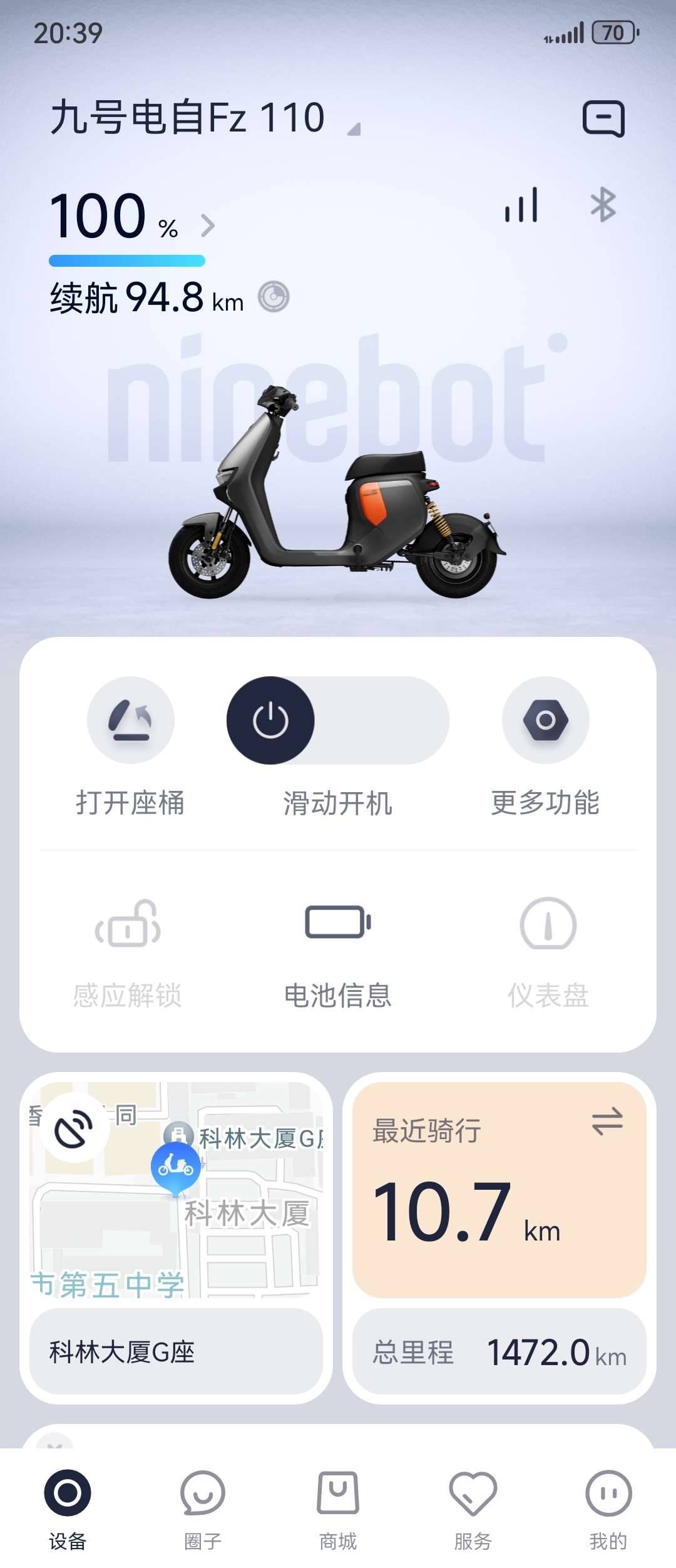Screen dimensions: 676x1568
Task: Open battery details via 100% chevron
Action: [x=208, y=225]
